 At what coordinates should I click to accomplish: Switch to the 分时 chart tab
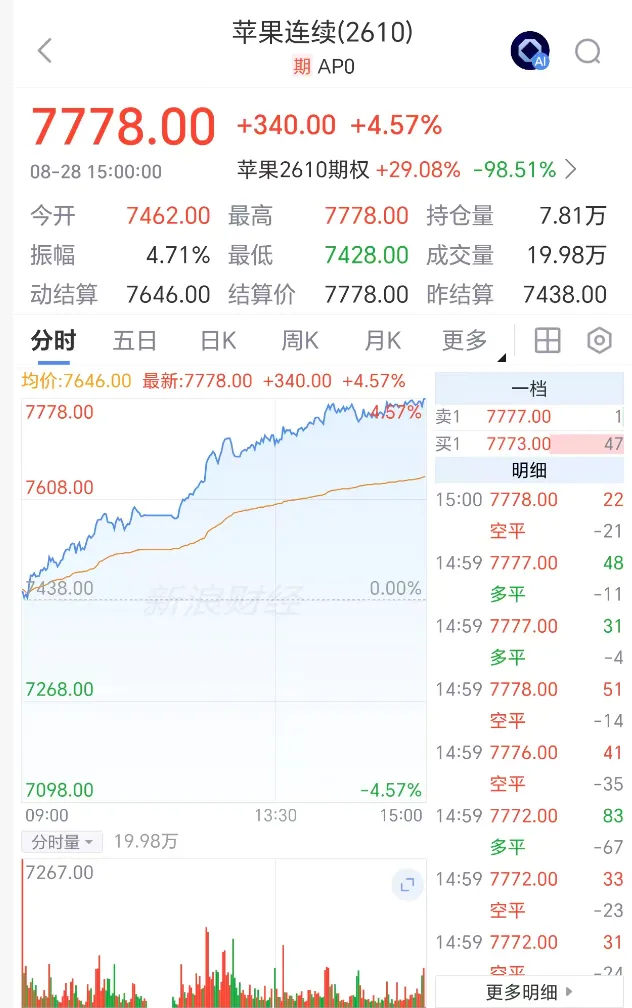pyautogui.click(x=53, y=340)
